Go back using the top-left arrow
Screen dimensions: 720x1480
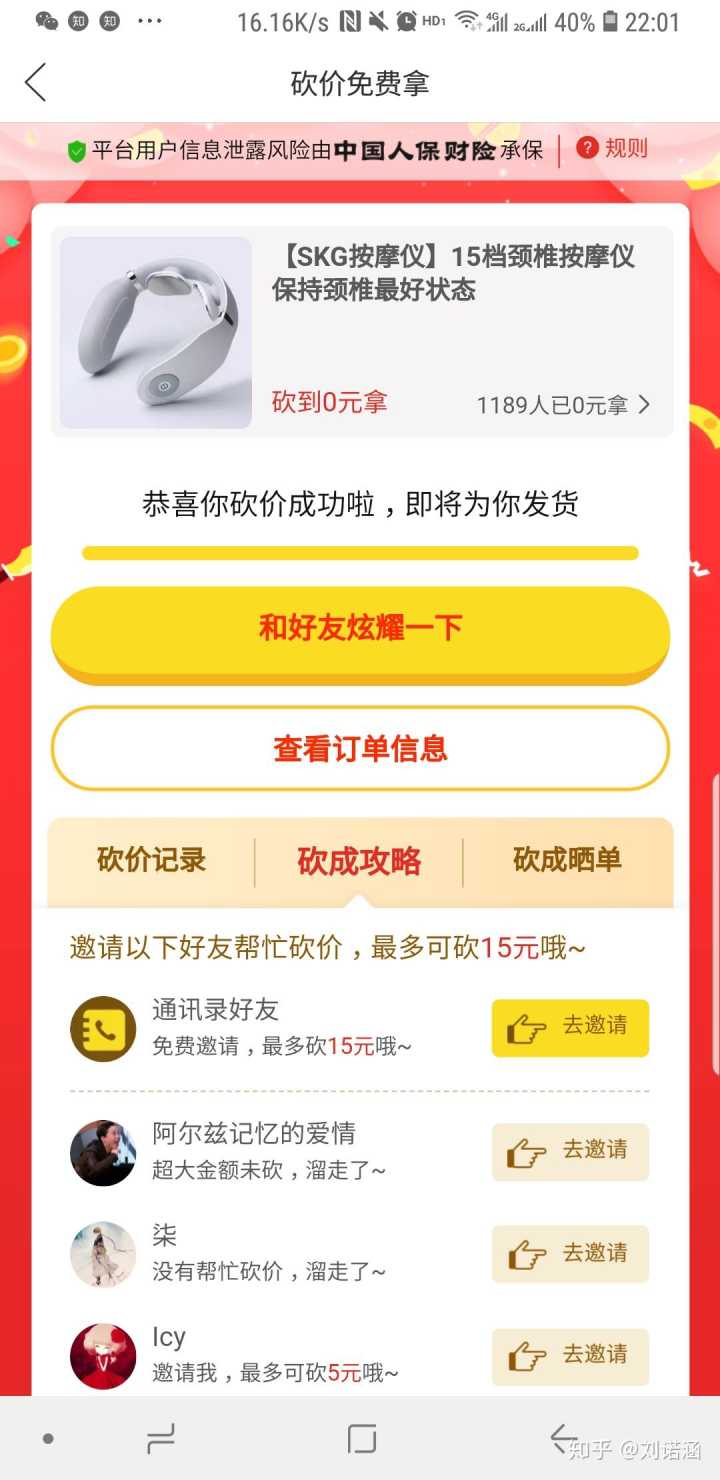point(36,82)
